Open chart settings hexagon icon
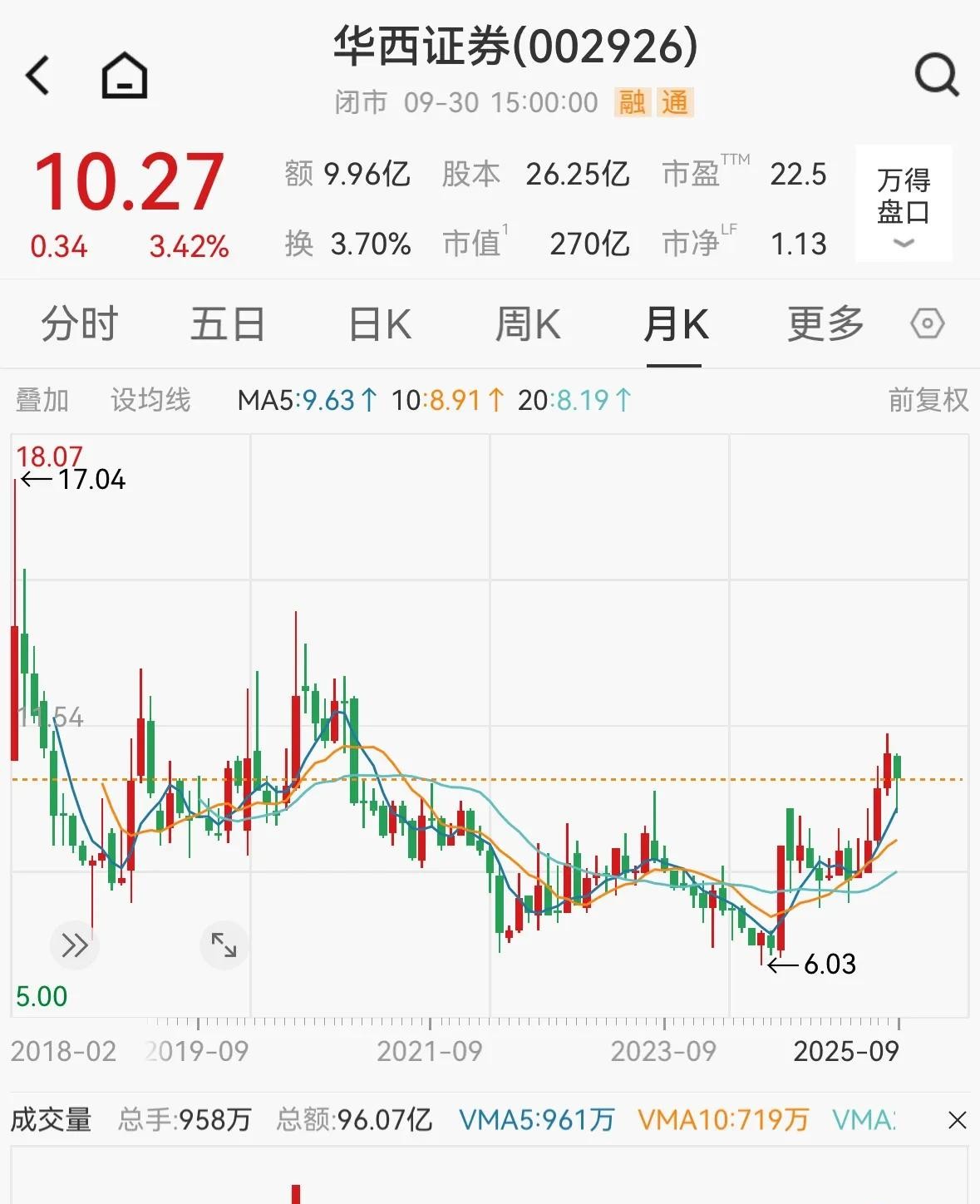The height and width of the screenshot is (1204, 980). (927, 323)
